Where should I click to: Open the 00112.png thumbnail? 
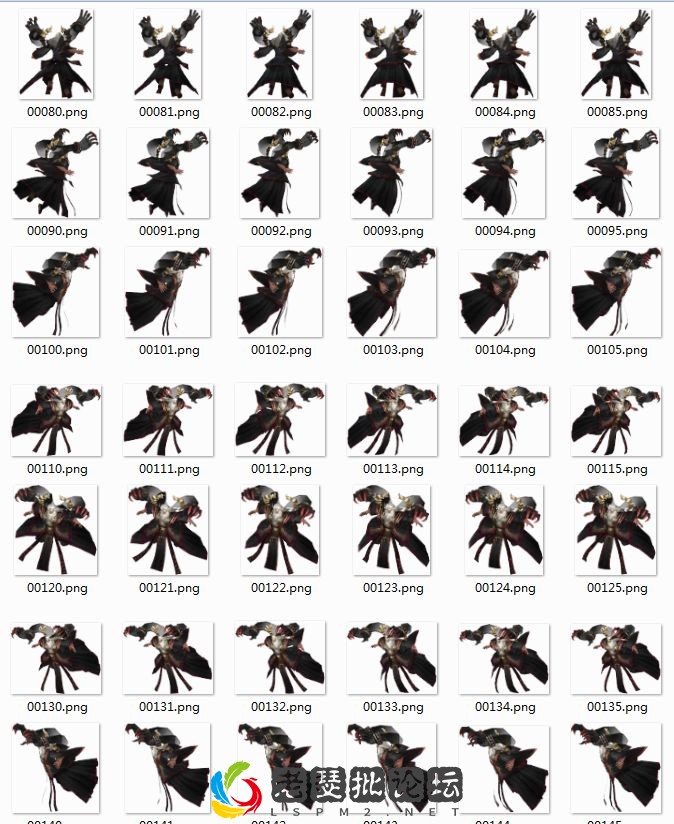tap(280, 420)
